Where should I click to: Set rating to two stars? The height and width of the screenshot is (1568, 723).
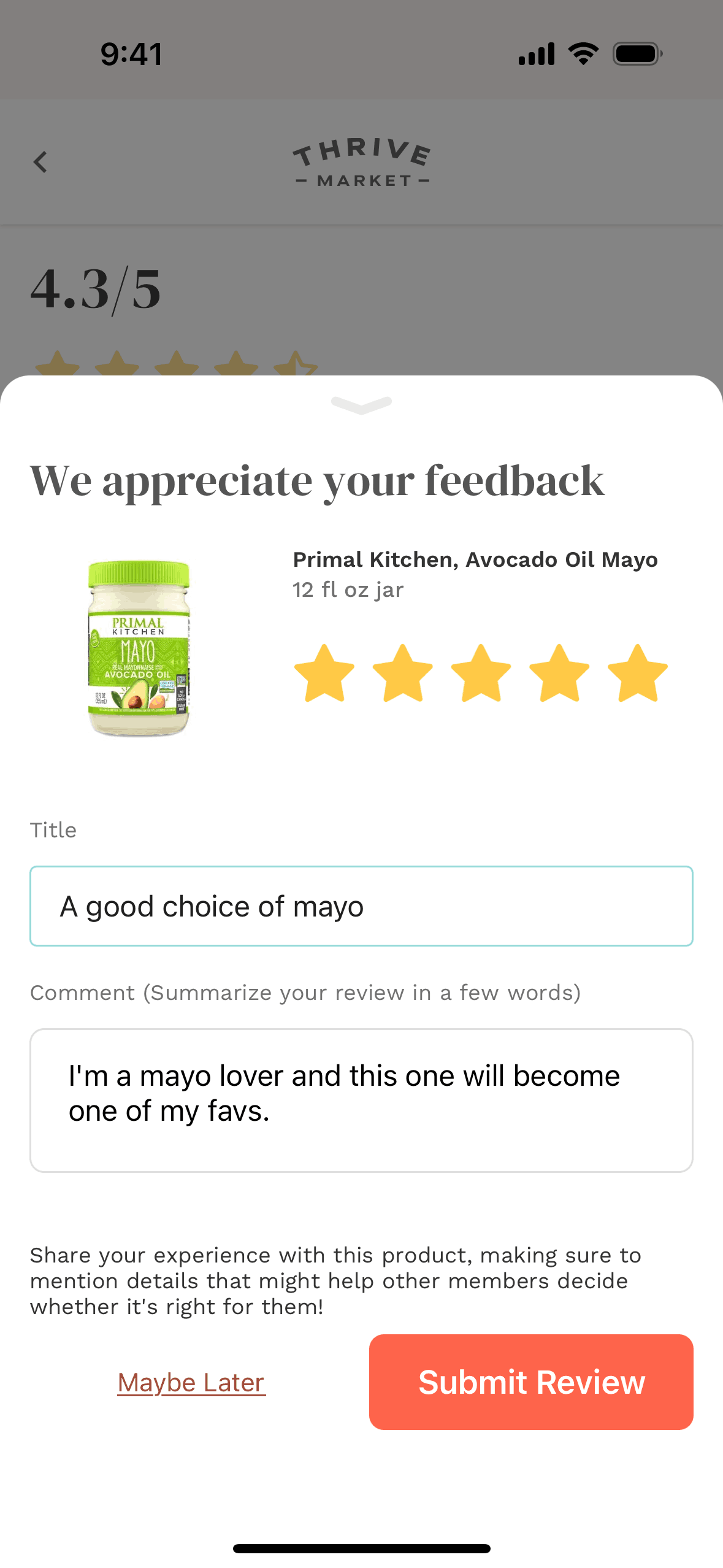point(403,674)
